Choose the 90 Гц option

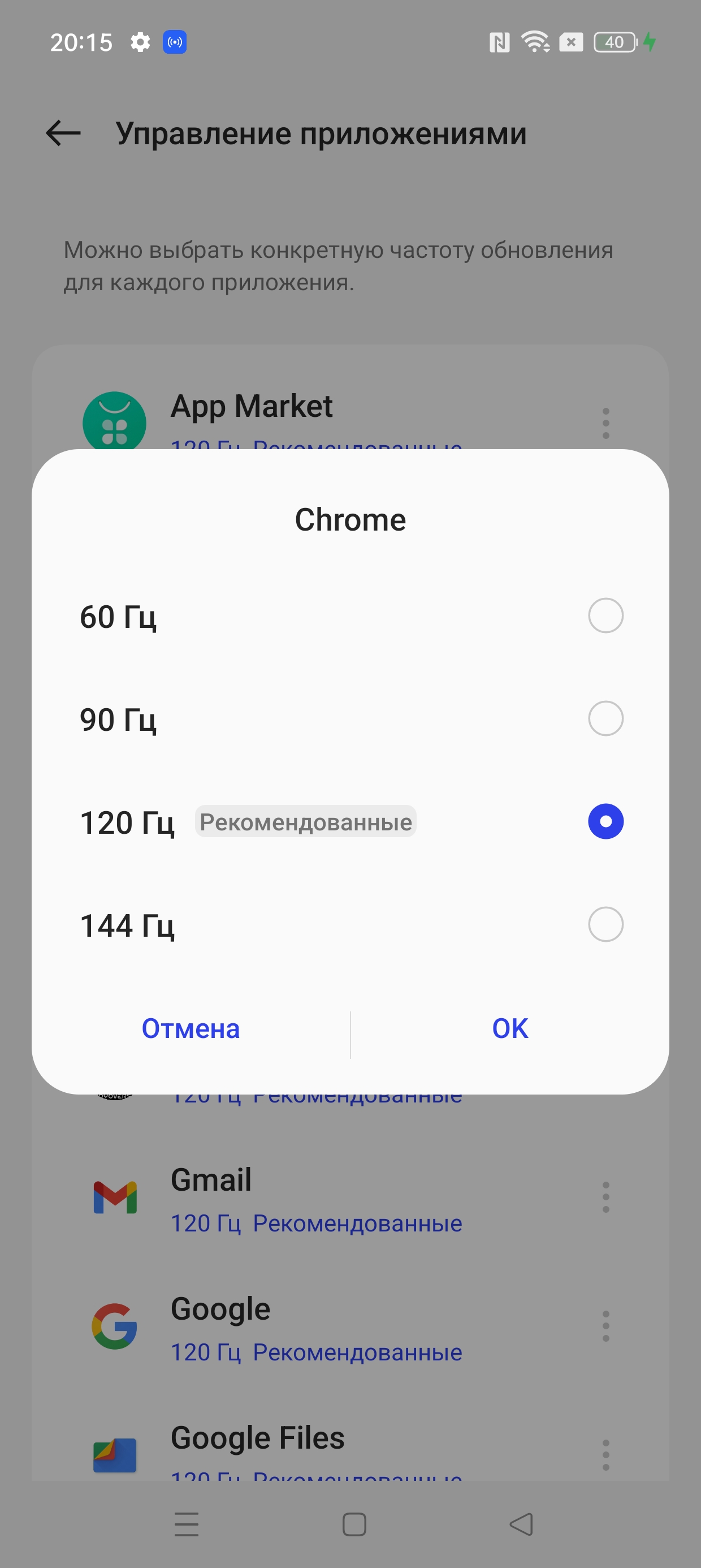coord(605,718)
